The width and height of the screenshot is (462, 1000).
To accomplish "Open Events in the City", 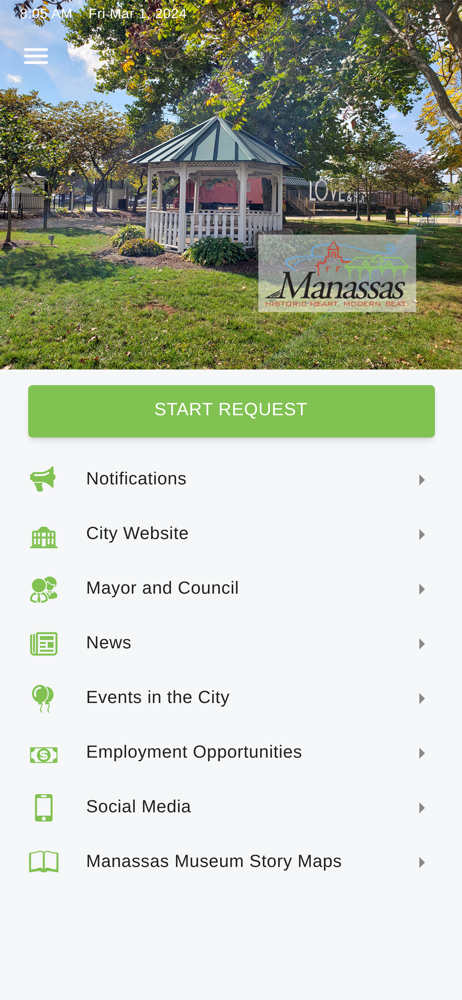I will [x=231, y=698].
